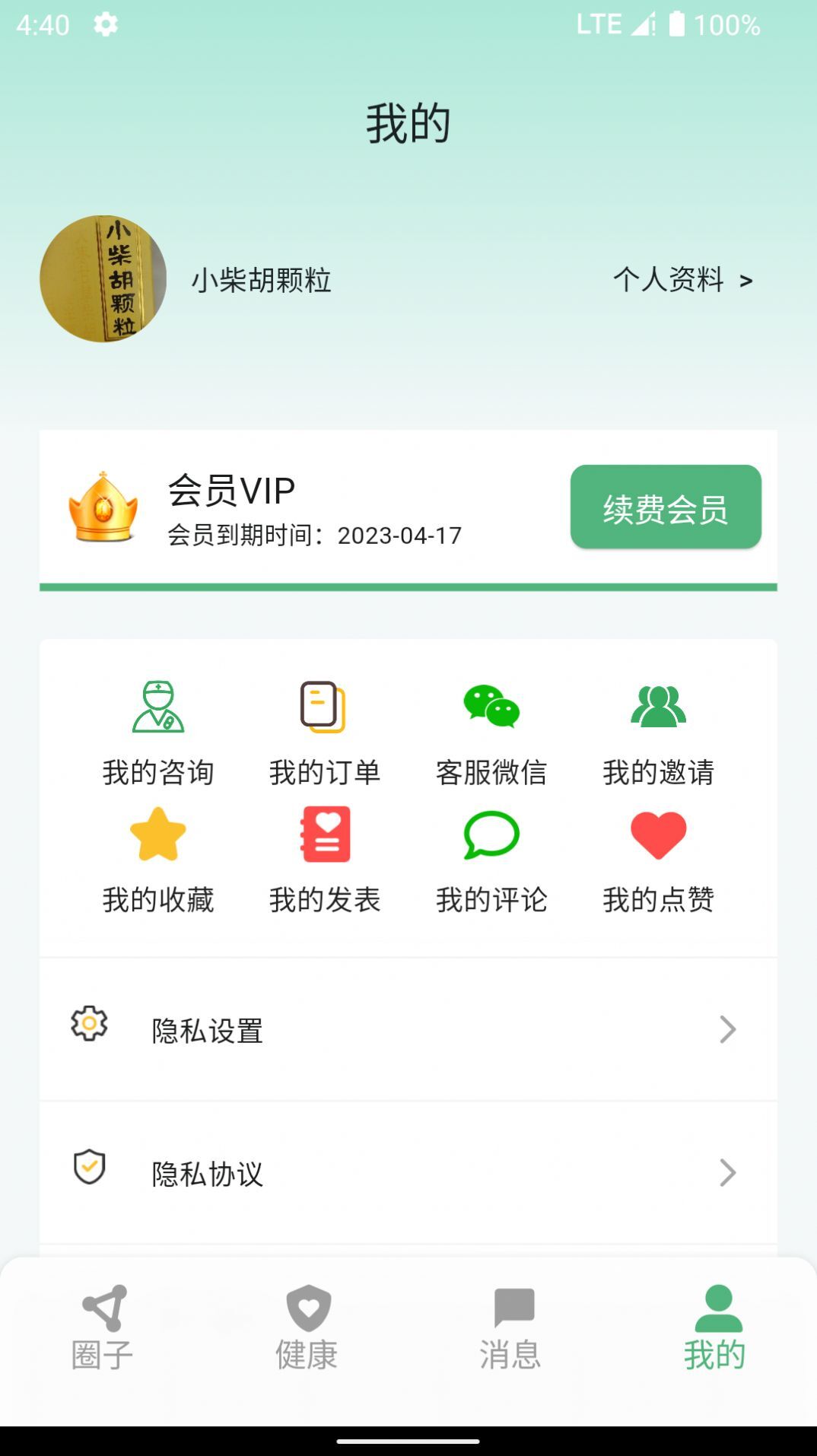Image resolution: width=817 pixels, height=1456 pixels.
Task: Tap the 续费会员 renew membership button
Action: click(666, 508)
